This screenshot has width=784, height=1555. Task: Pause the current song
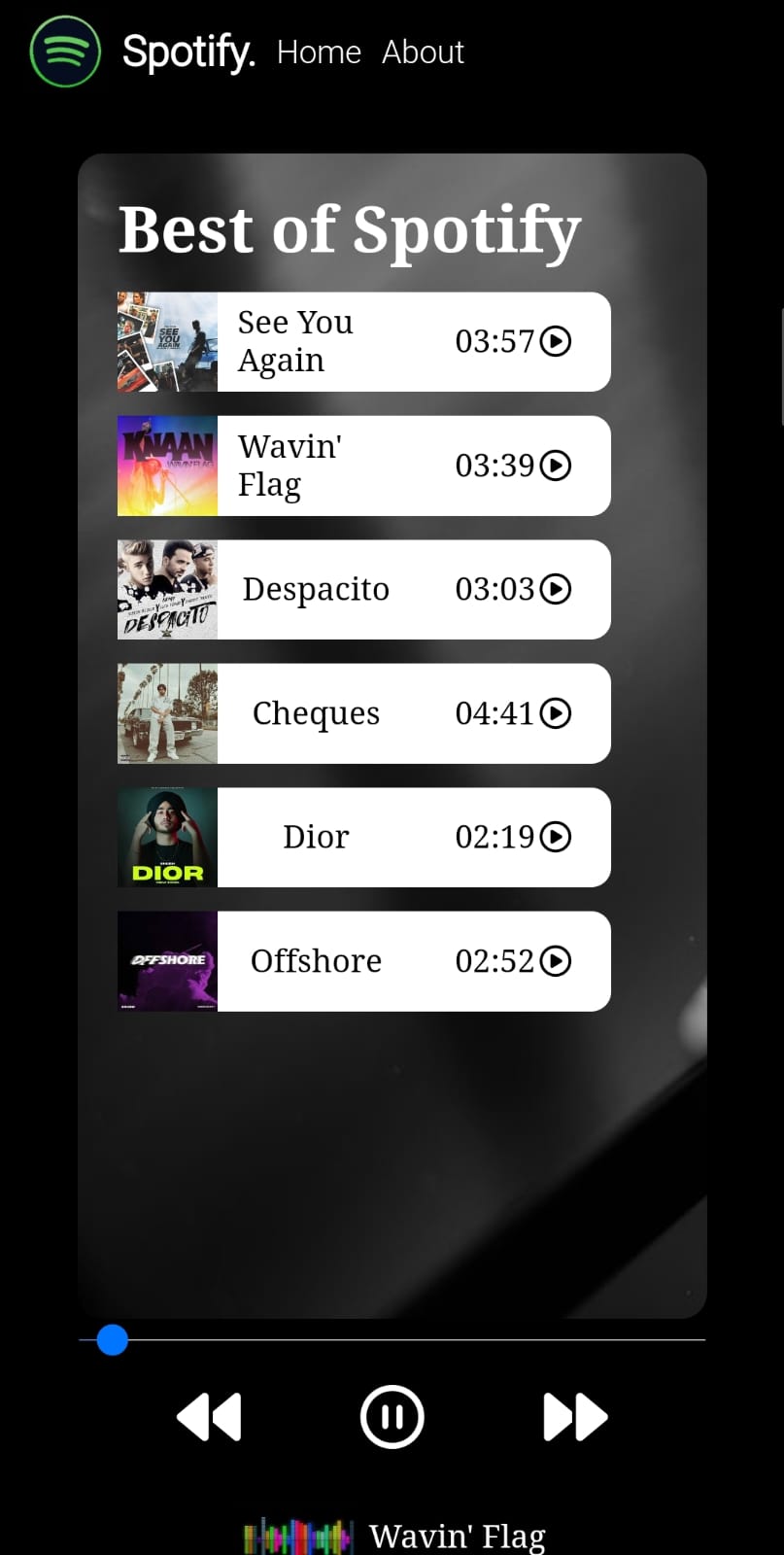[392, 1417]
